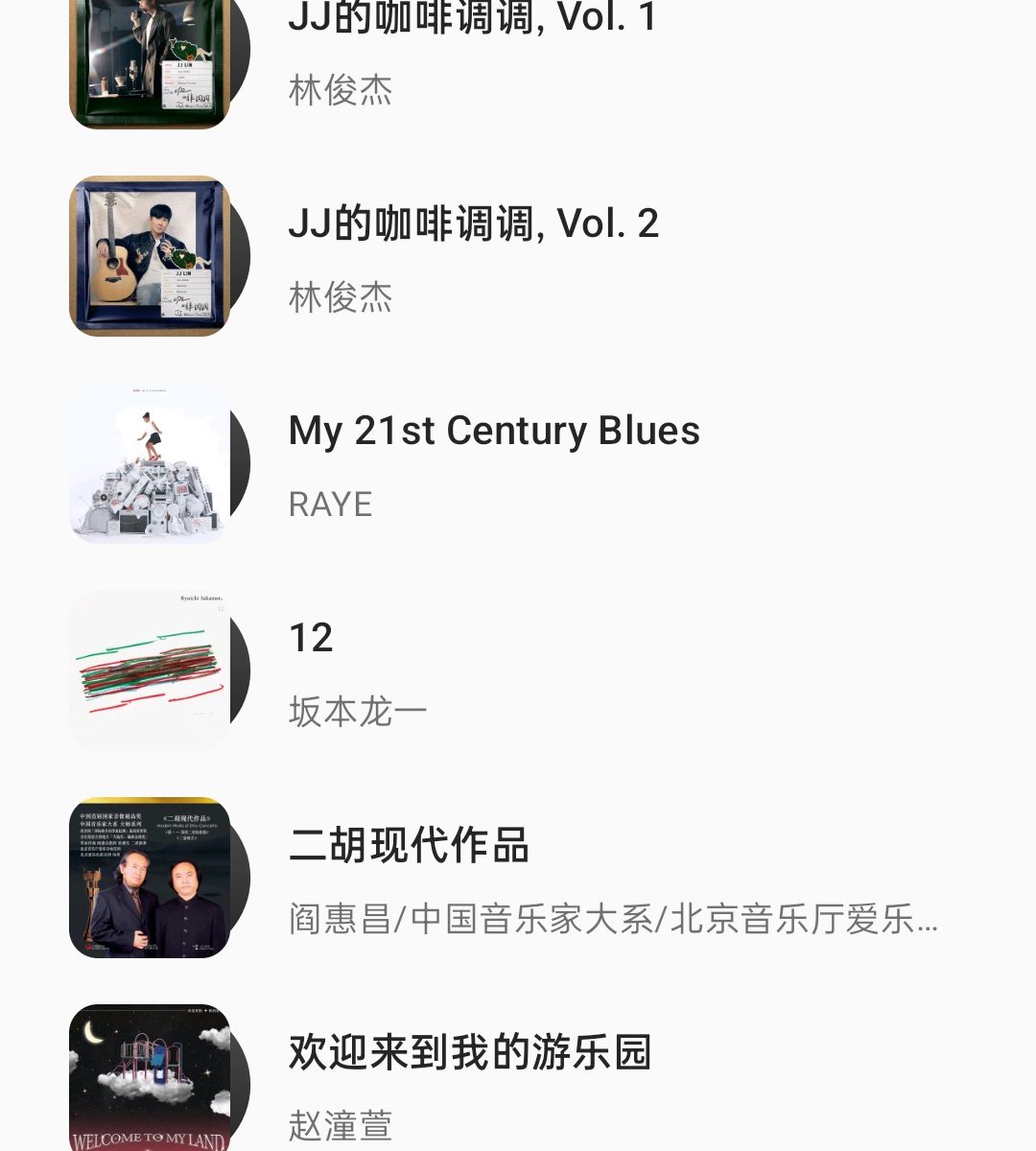View the album 二胡现代作品
Viewport: 1036px width, 1151px height.
[409, 846]
